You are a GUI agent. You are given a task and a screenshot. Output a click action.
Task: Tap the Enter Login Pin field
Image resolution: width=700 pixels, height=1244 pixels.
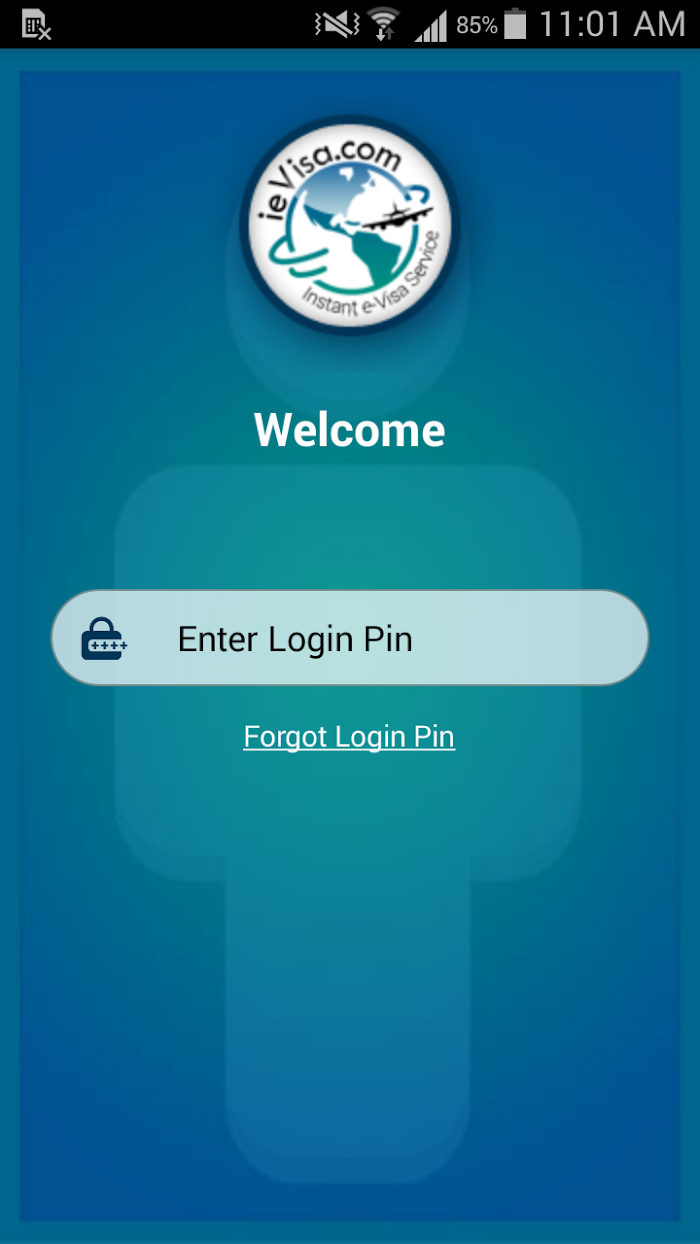[x=350, y=638]
